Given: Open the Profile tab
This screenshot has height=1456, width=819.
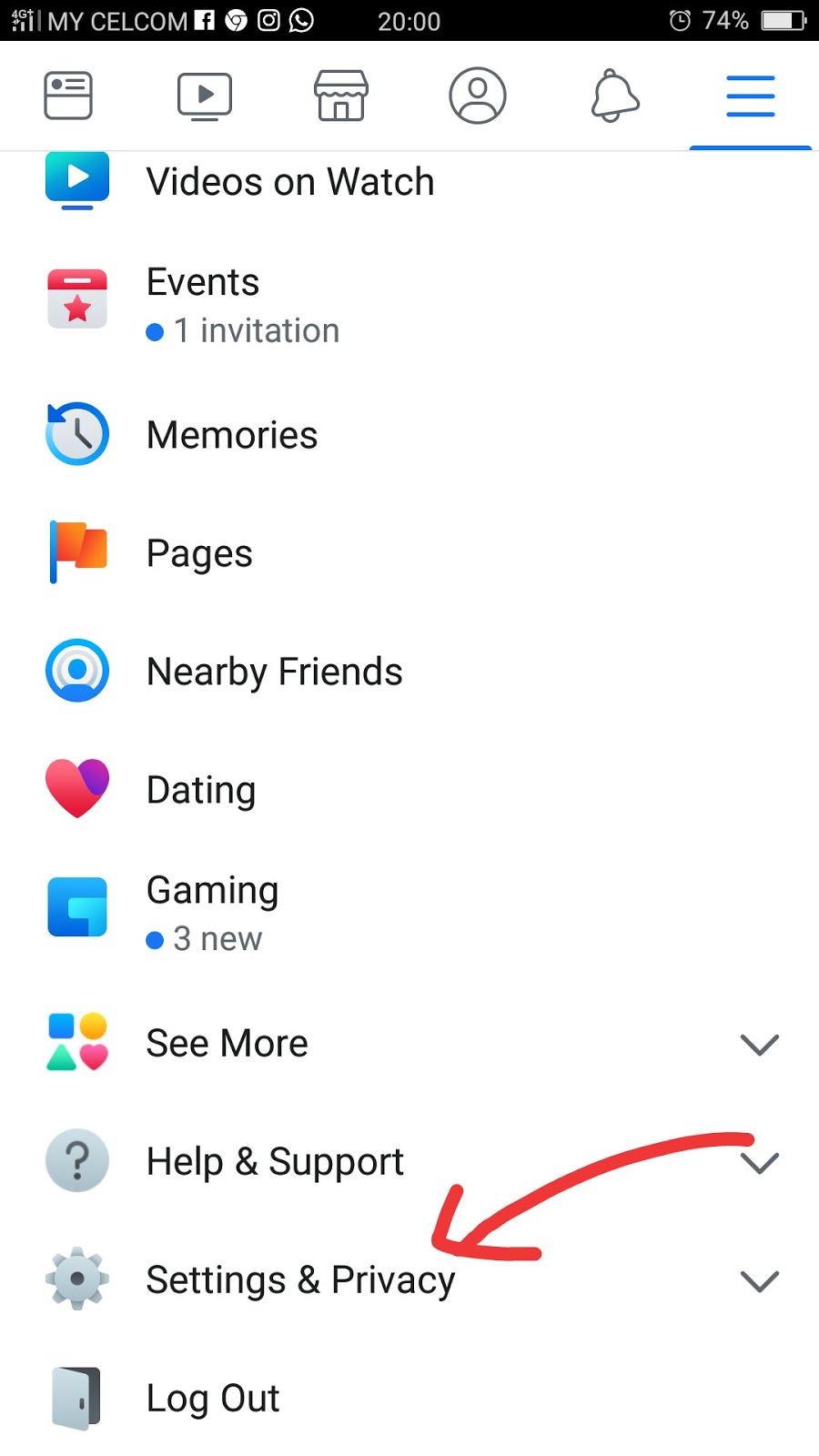Looking at the screenshot, I should coord(478,96).
